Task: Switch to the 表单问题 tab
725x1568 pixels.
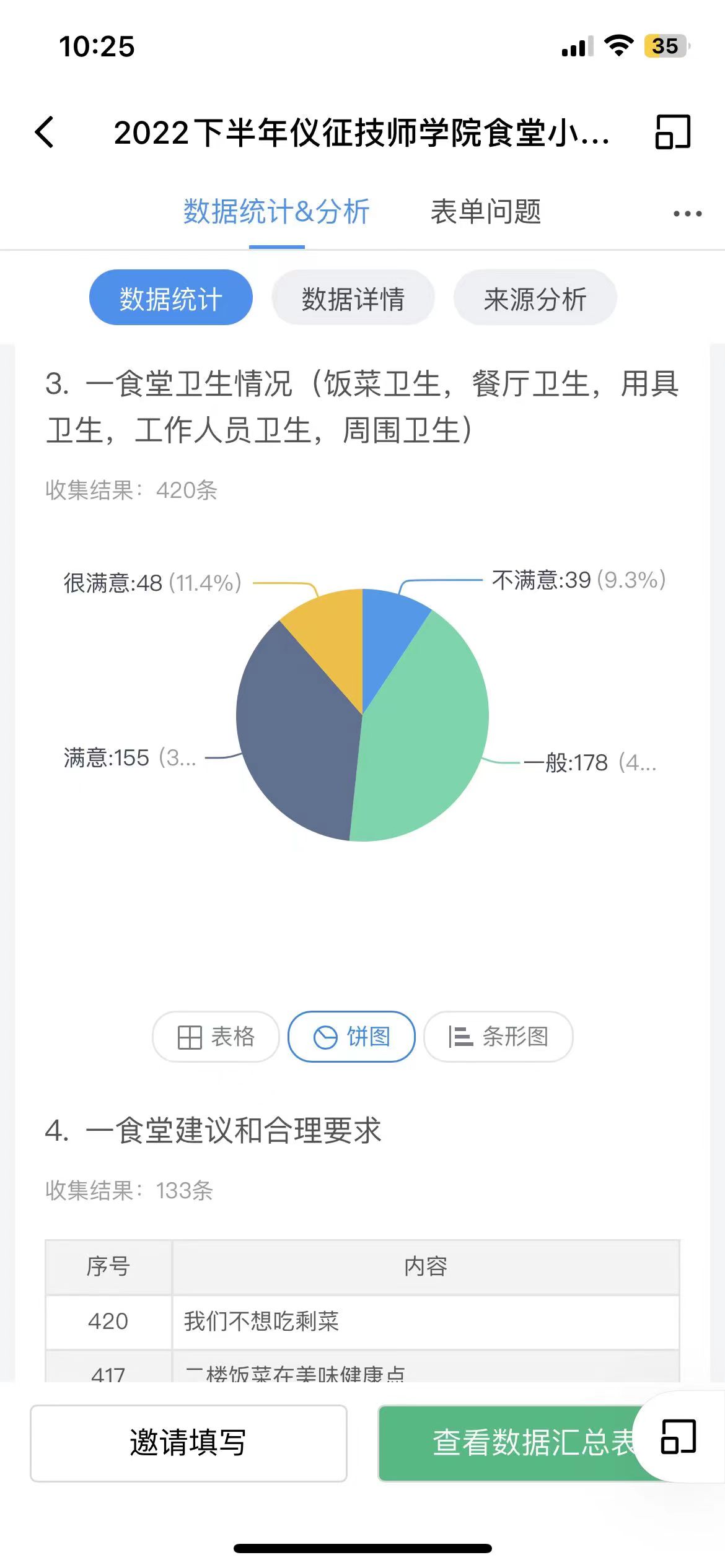Action: click(486, 212)
